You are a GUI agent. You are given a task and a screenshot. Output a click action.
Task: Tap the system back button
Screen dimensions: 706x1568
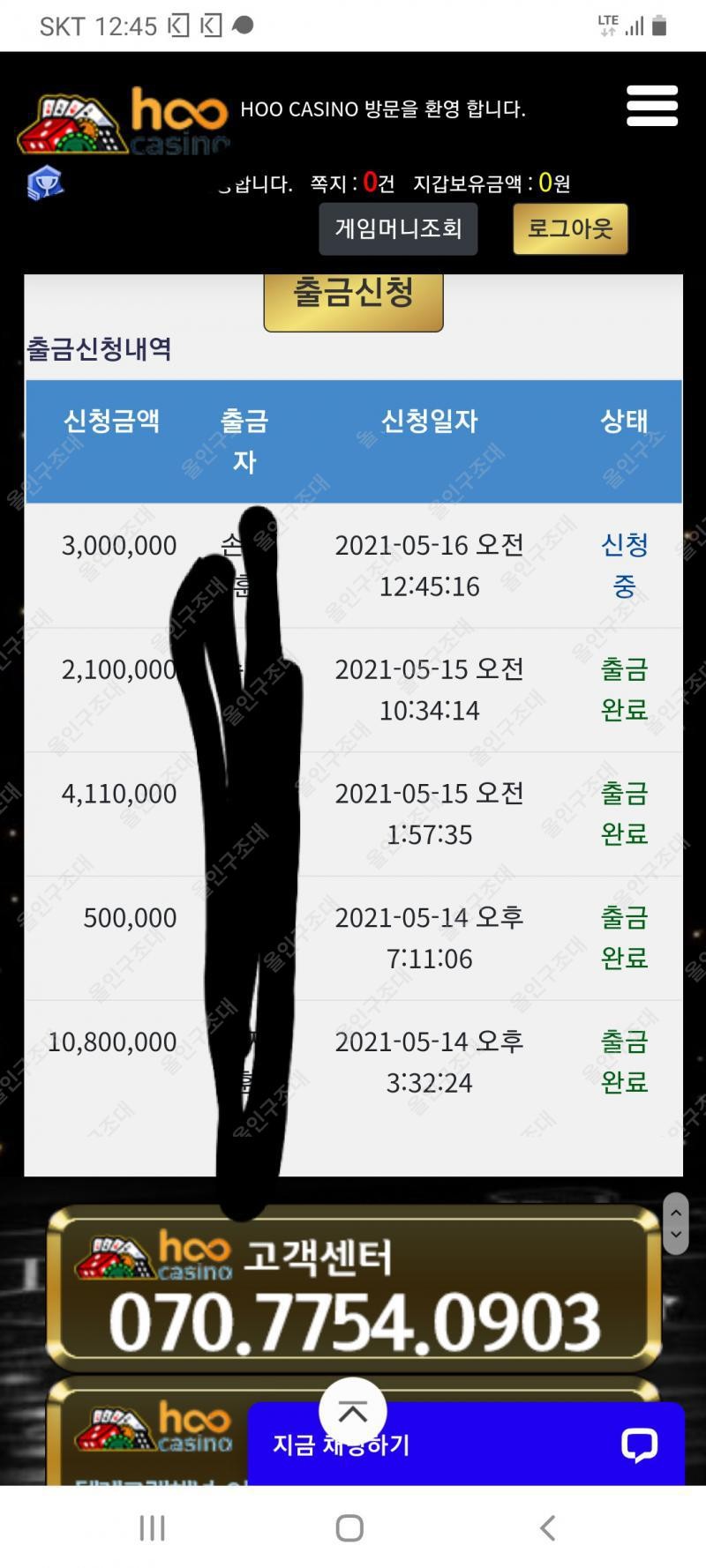click(x=547, y=1528)
